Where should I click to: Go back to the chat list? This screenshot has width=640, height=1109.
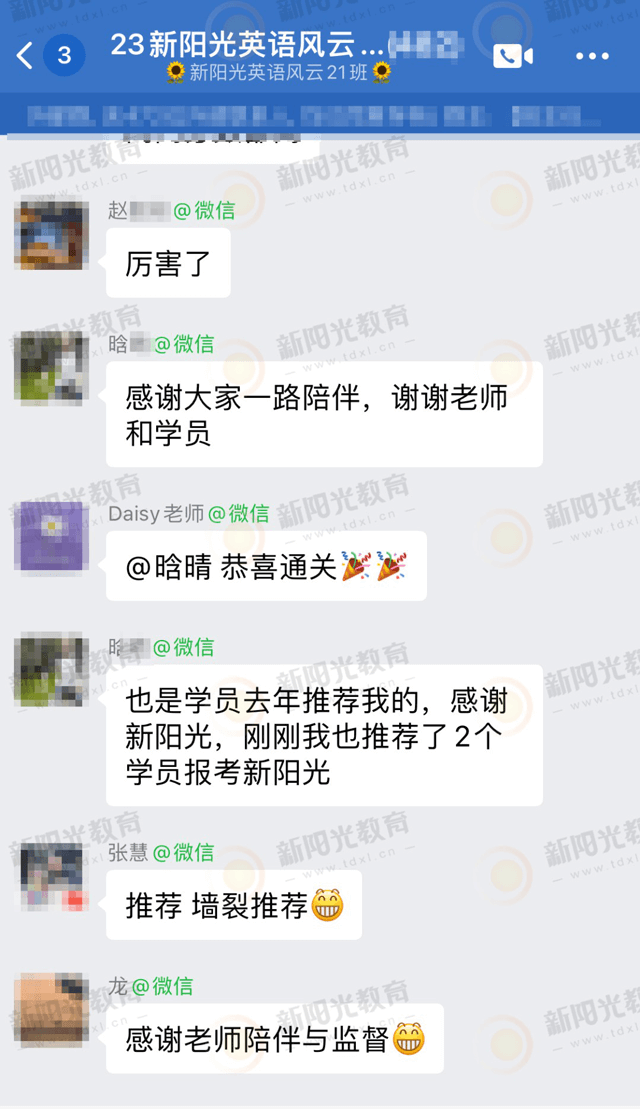tap(26, 55)
